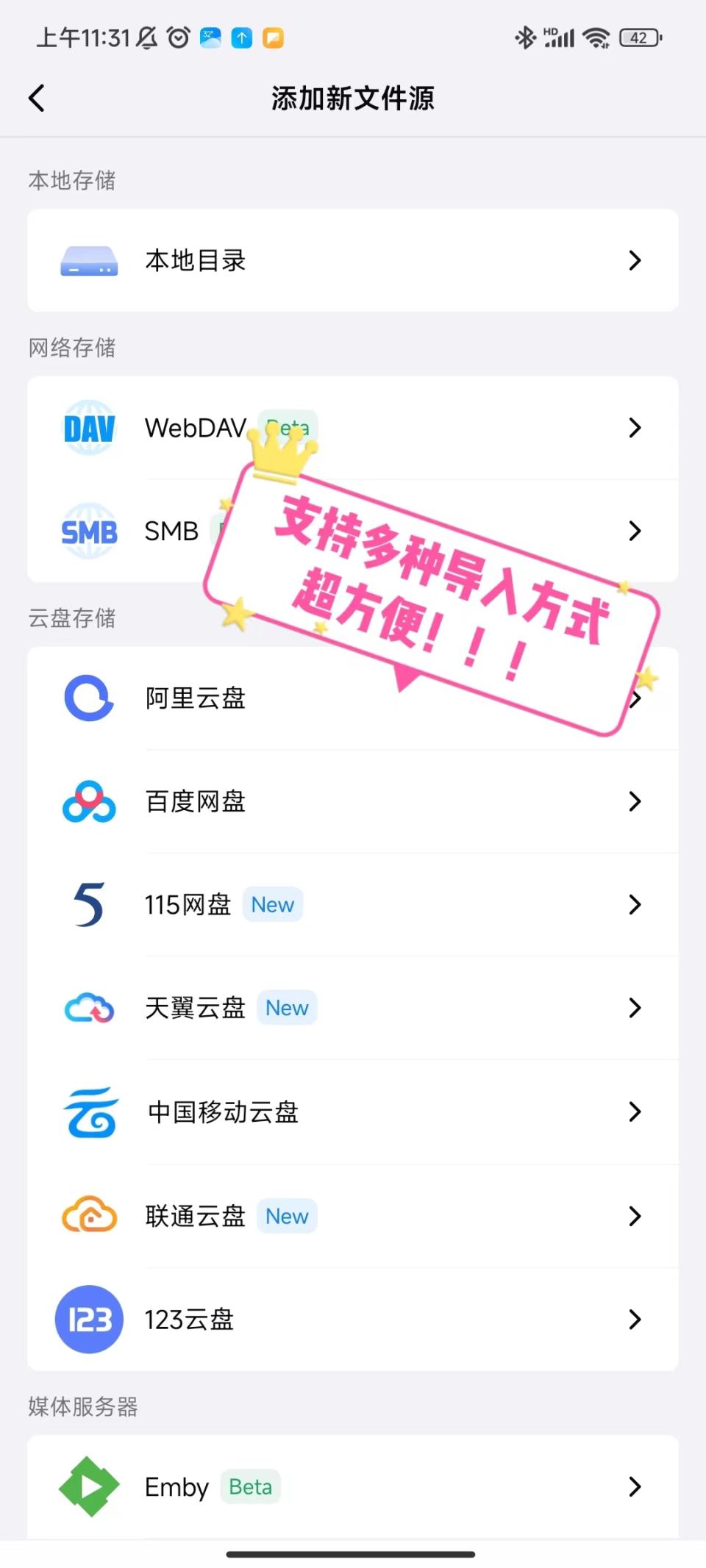
Task: Select the 本地目录 local directory icon
Action: [88, 261]
